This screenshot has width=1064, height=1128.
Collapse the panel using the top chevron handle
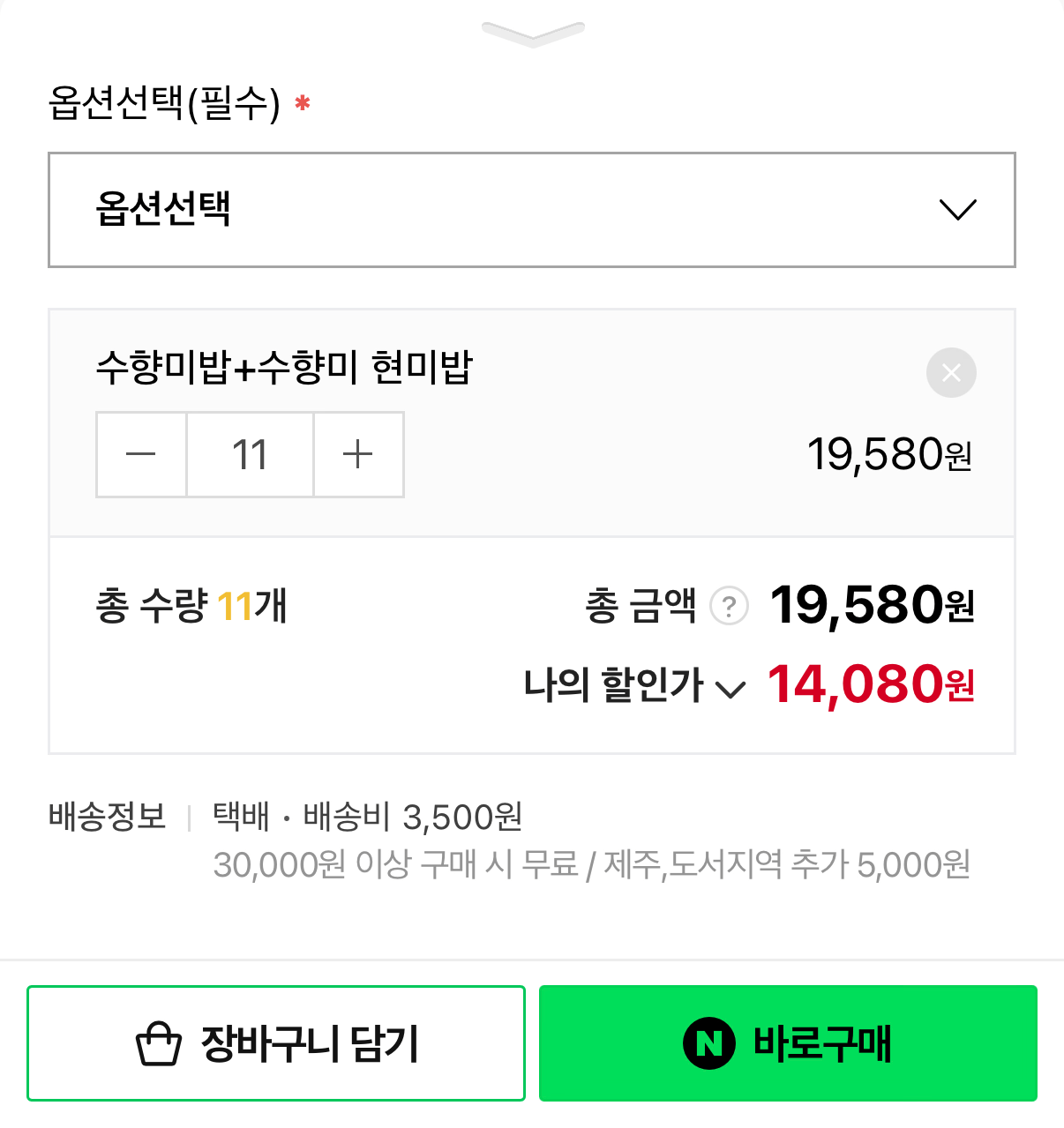click(532, 34)
